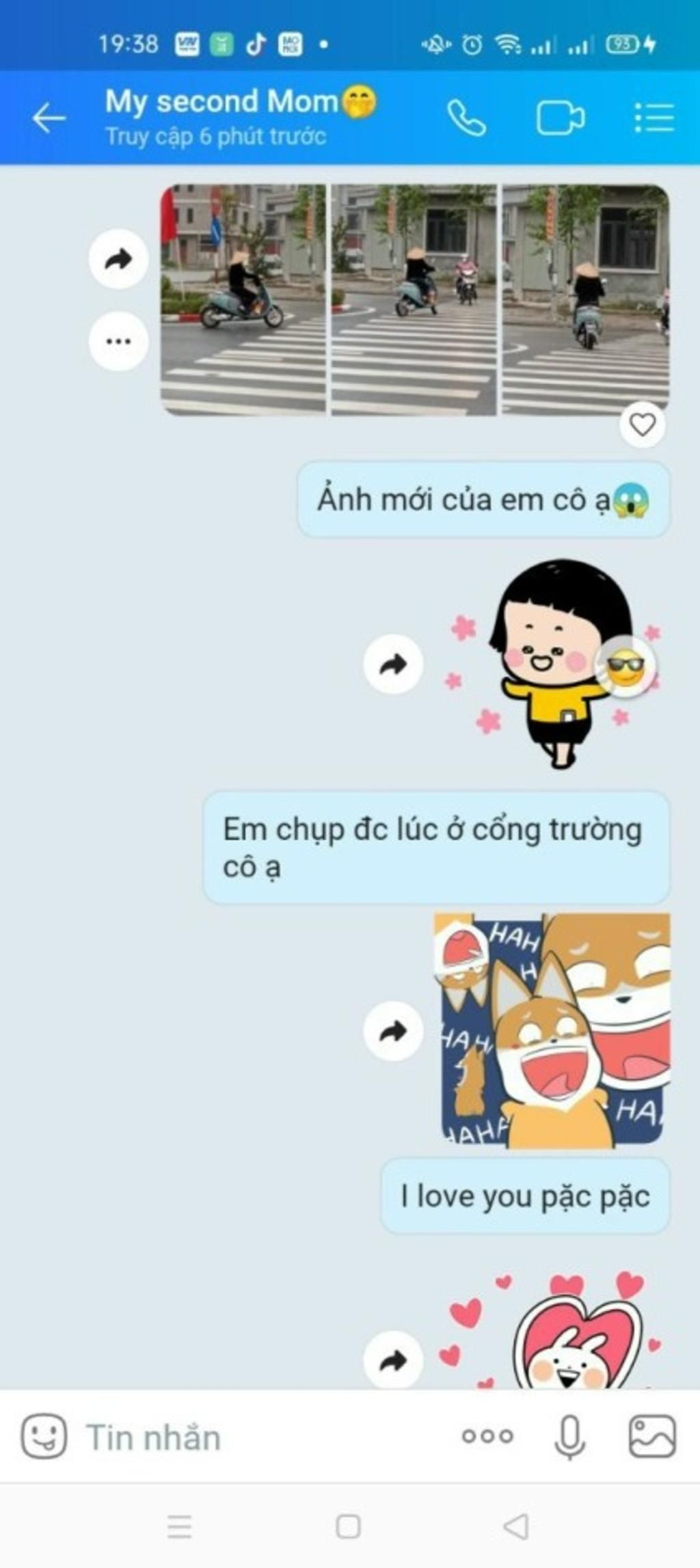
Task: Forward the girl in yellow sticker
Action: pyautogui.click(x=393, y=664)
